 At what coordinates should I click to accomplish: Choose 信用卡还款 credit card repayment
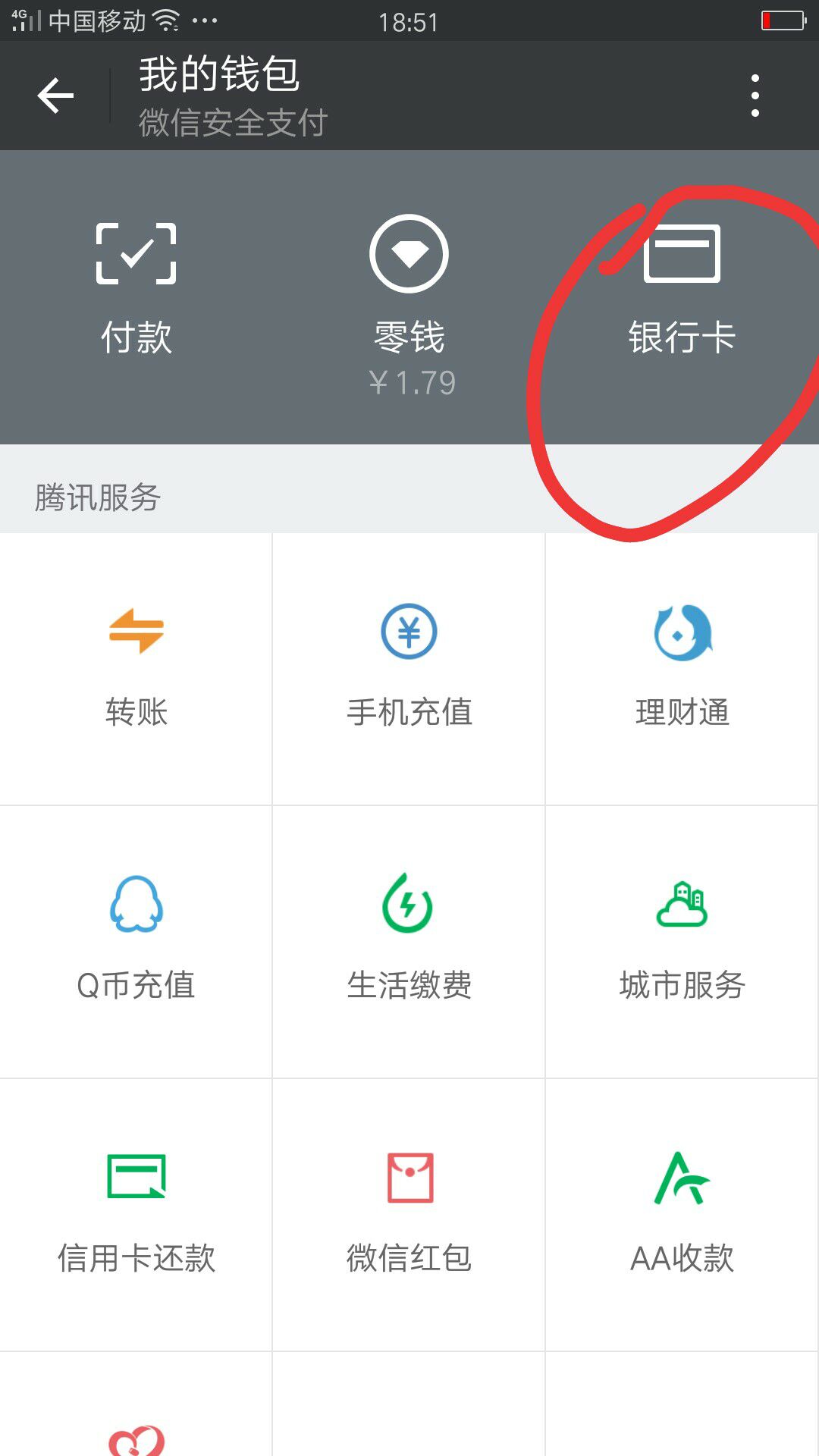pos(136,1215)
